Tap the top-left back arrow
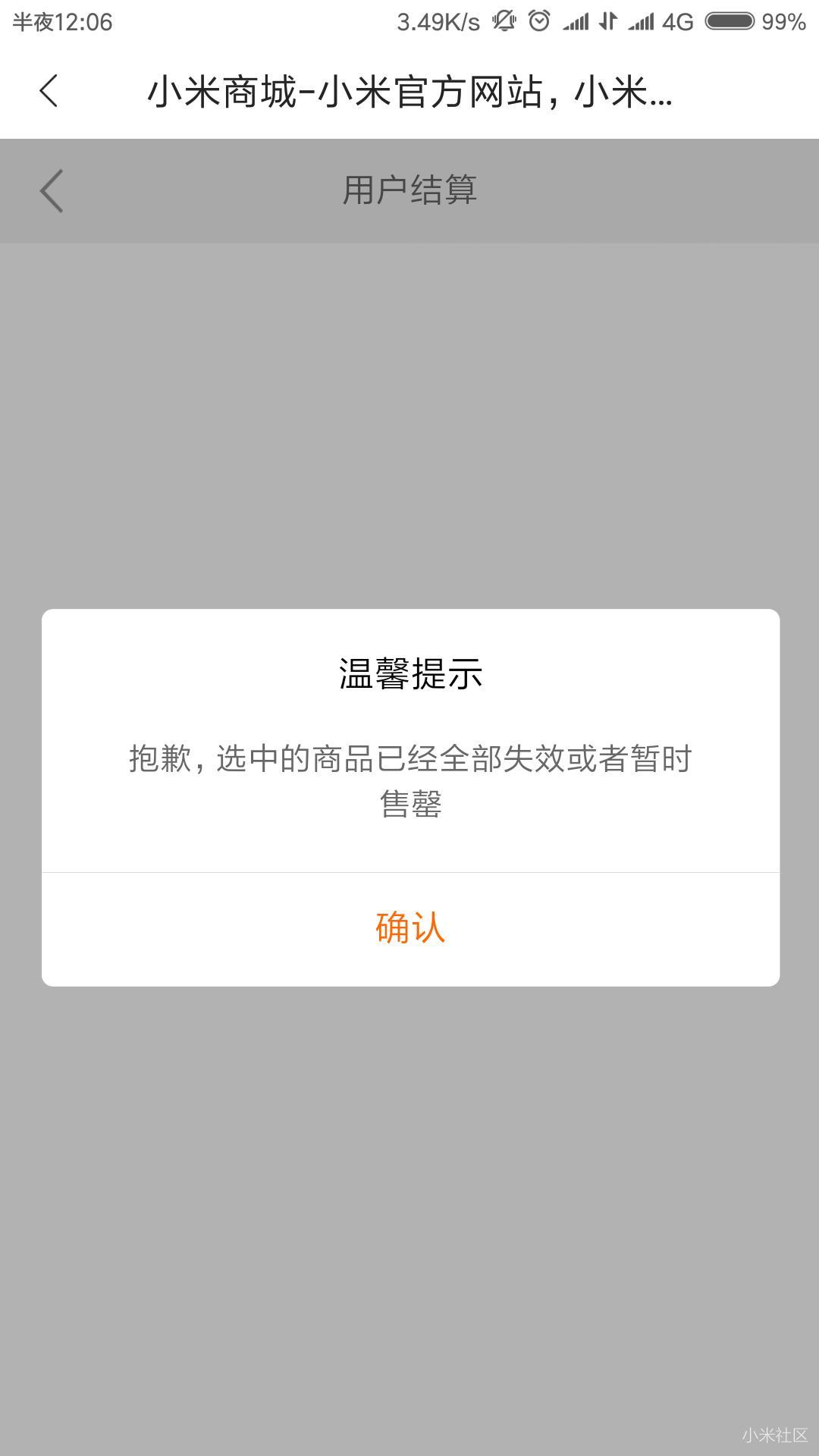 point(49,91)
